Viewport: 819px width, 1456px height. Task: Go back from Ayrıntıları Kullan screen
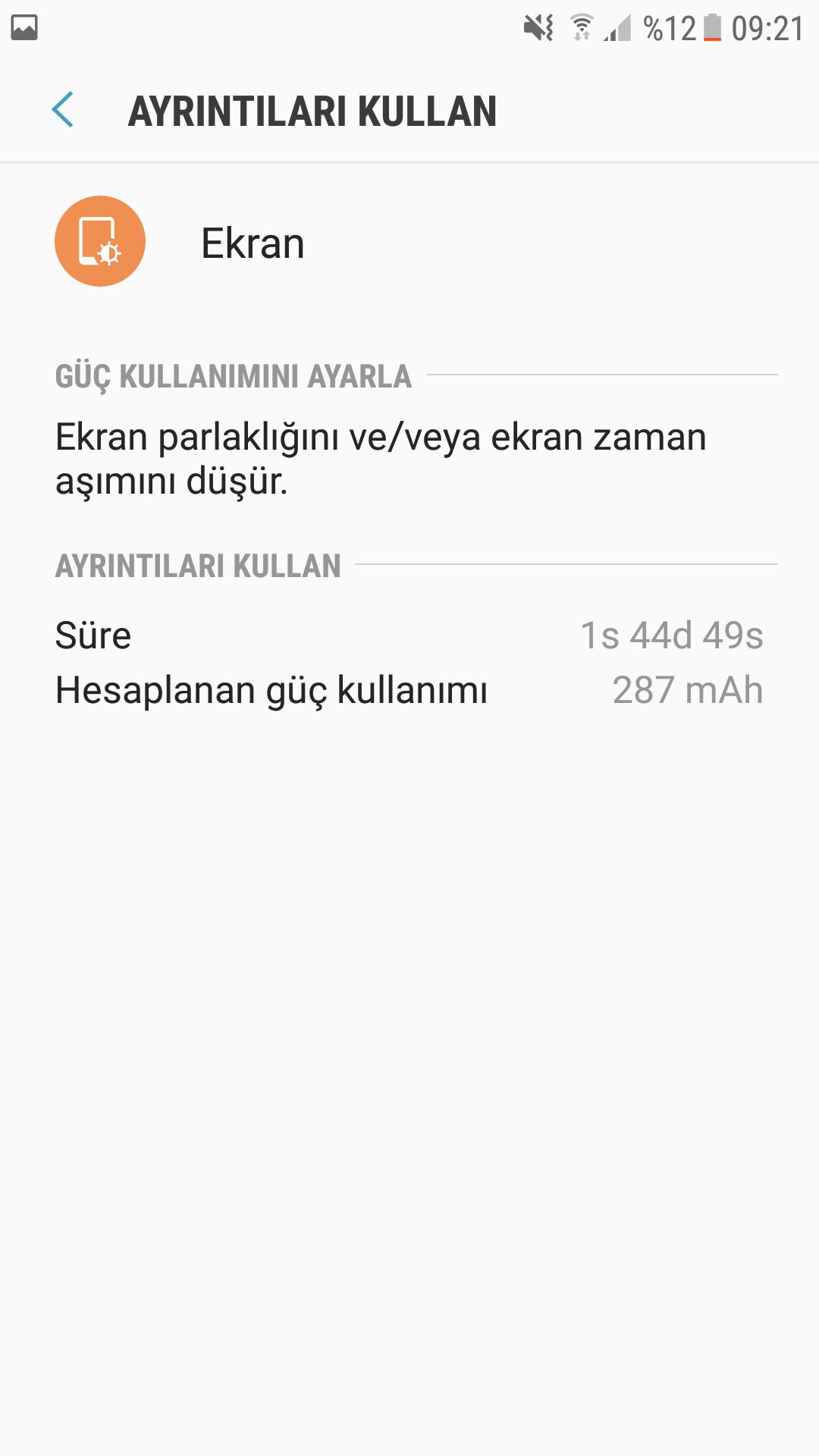click(x=63, y=110)
